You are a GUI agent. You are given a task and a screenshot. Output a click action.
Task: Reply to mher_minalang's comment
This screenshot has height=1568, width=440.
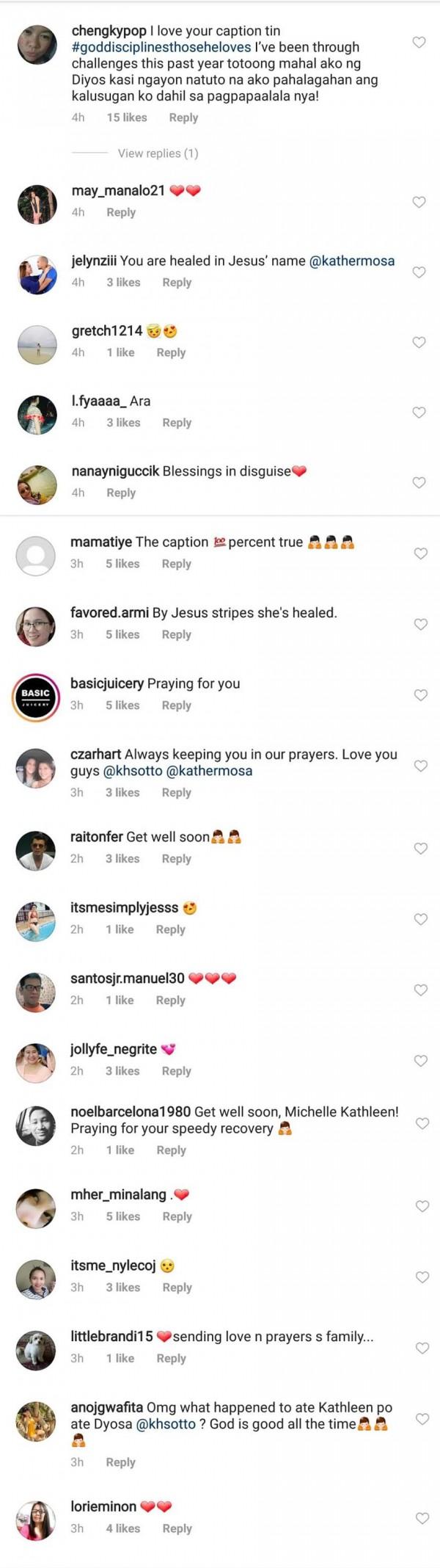pos(177,1217)
